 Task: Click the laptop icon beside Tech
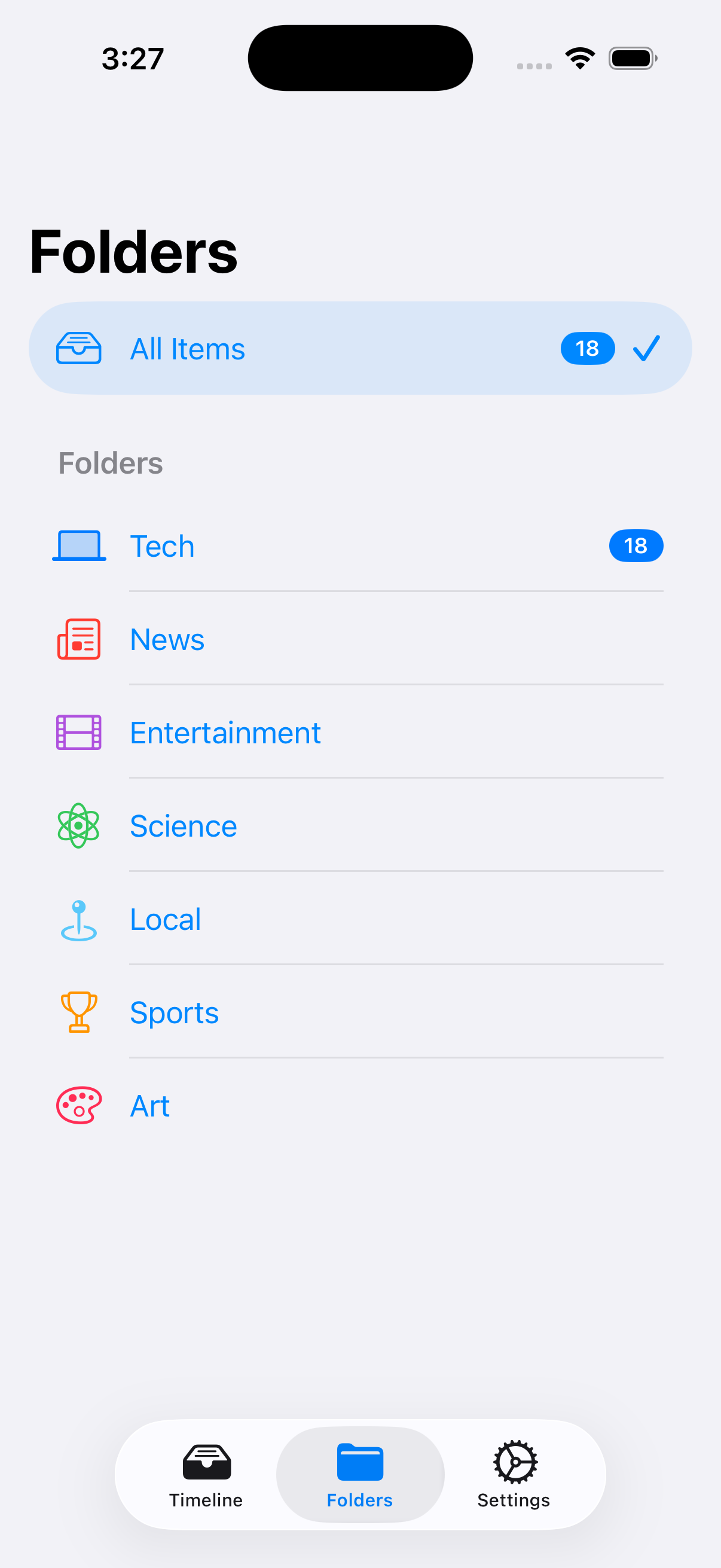point(78,545)
